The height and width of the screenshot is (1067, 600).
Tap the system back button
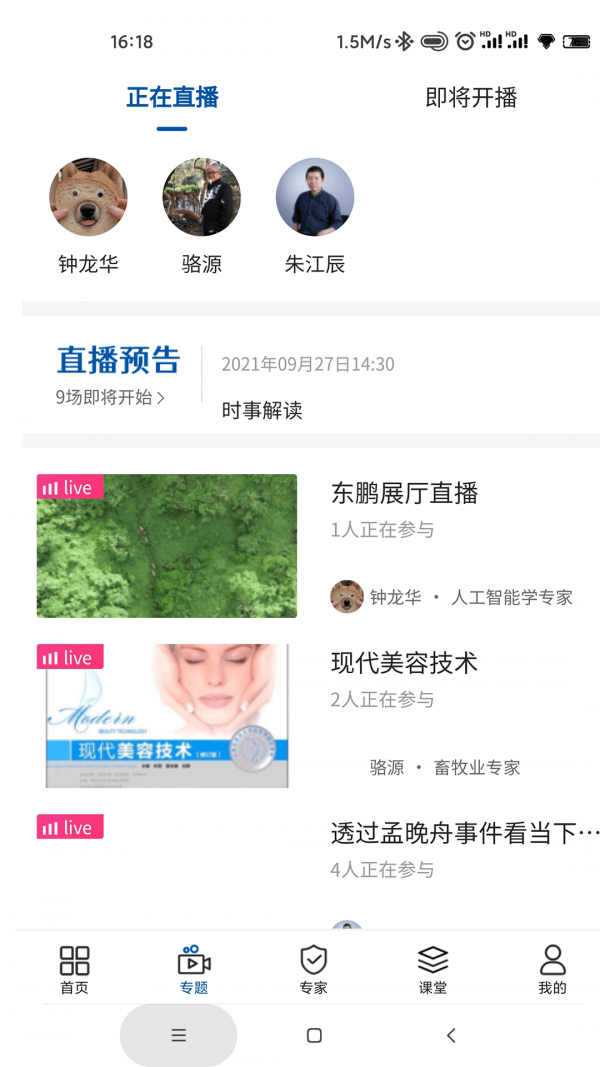point(451,1035)
